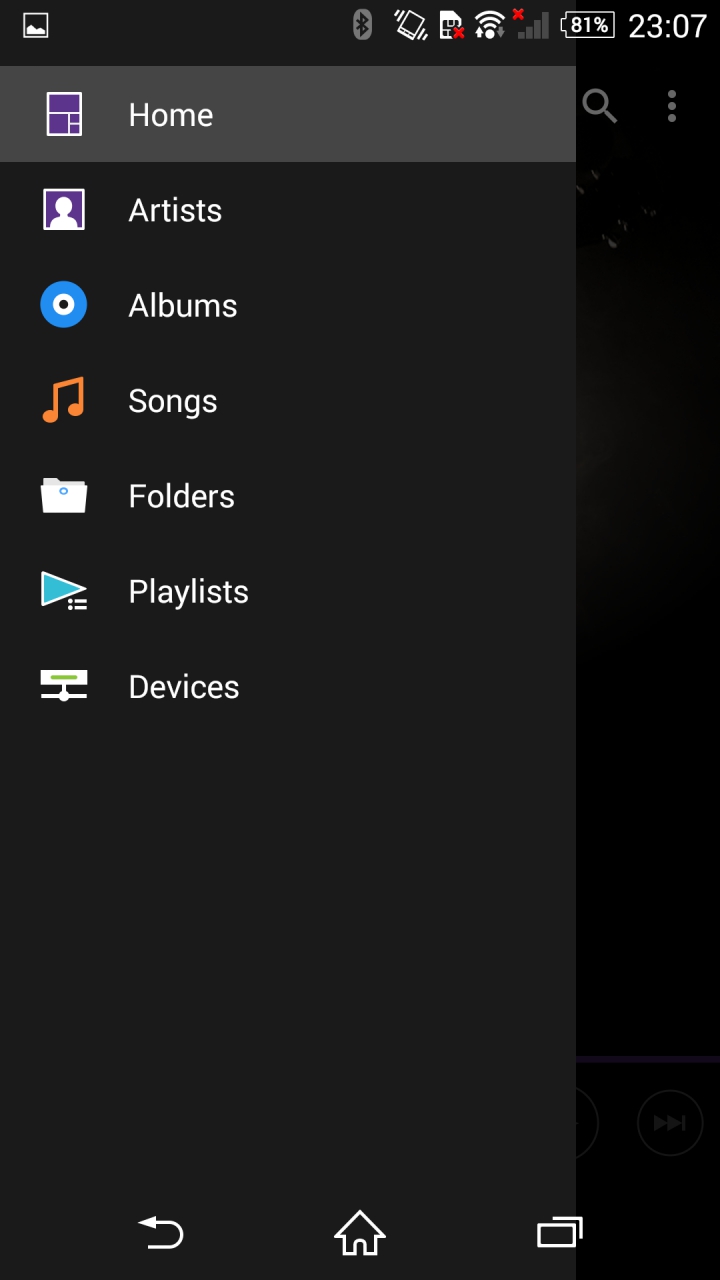
Task: Skip to the next track
Action: click(x=670, y=1123)
